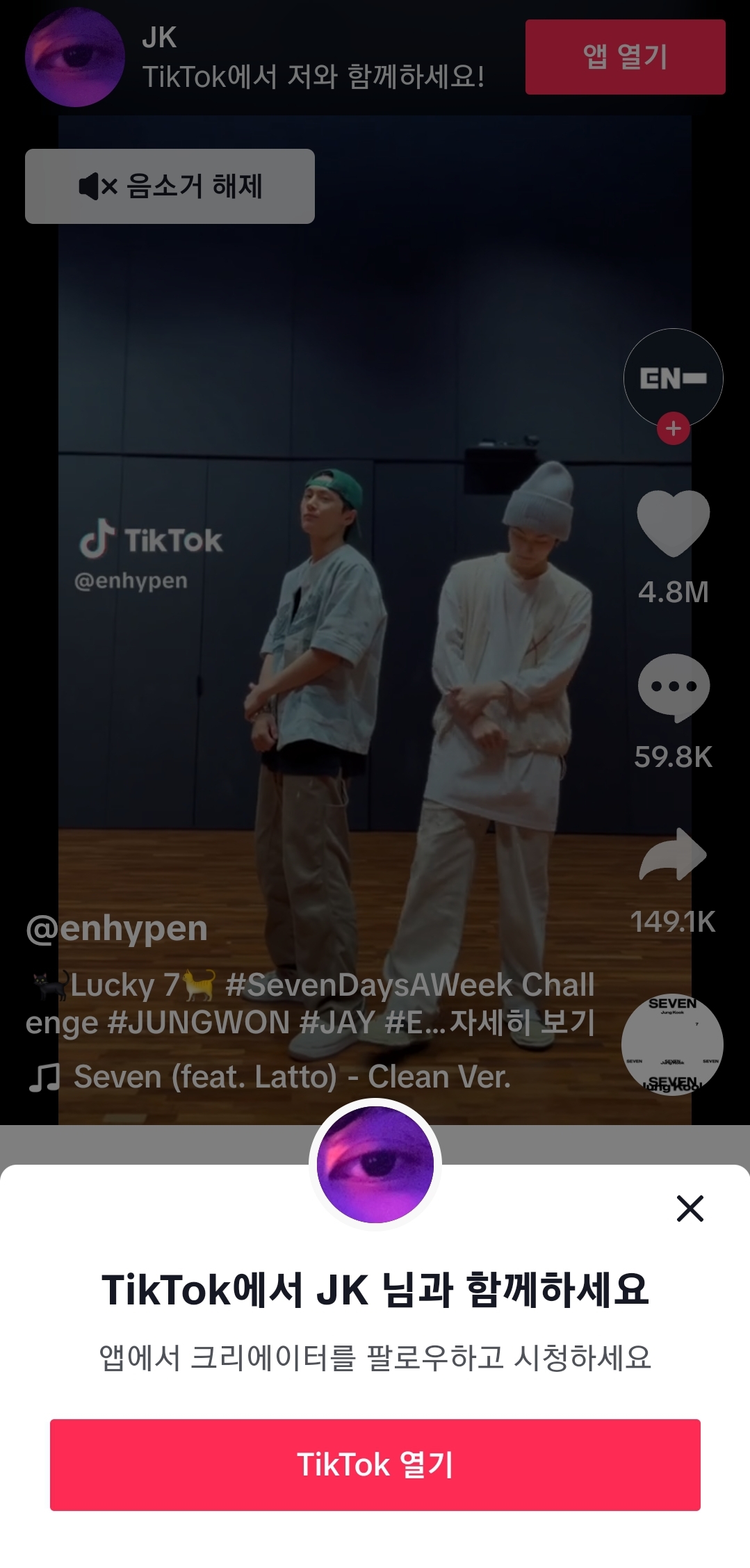750x1568 pixels.
Task: Tap the TikTok 열기 button
Action: click(x=375, y=1464)
